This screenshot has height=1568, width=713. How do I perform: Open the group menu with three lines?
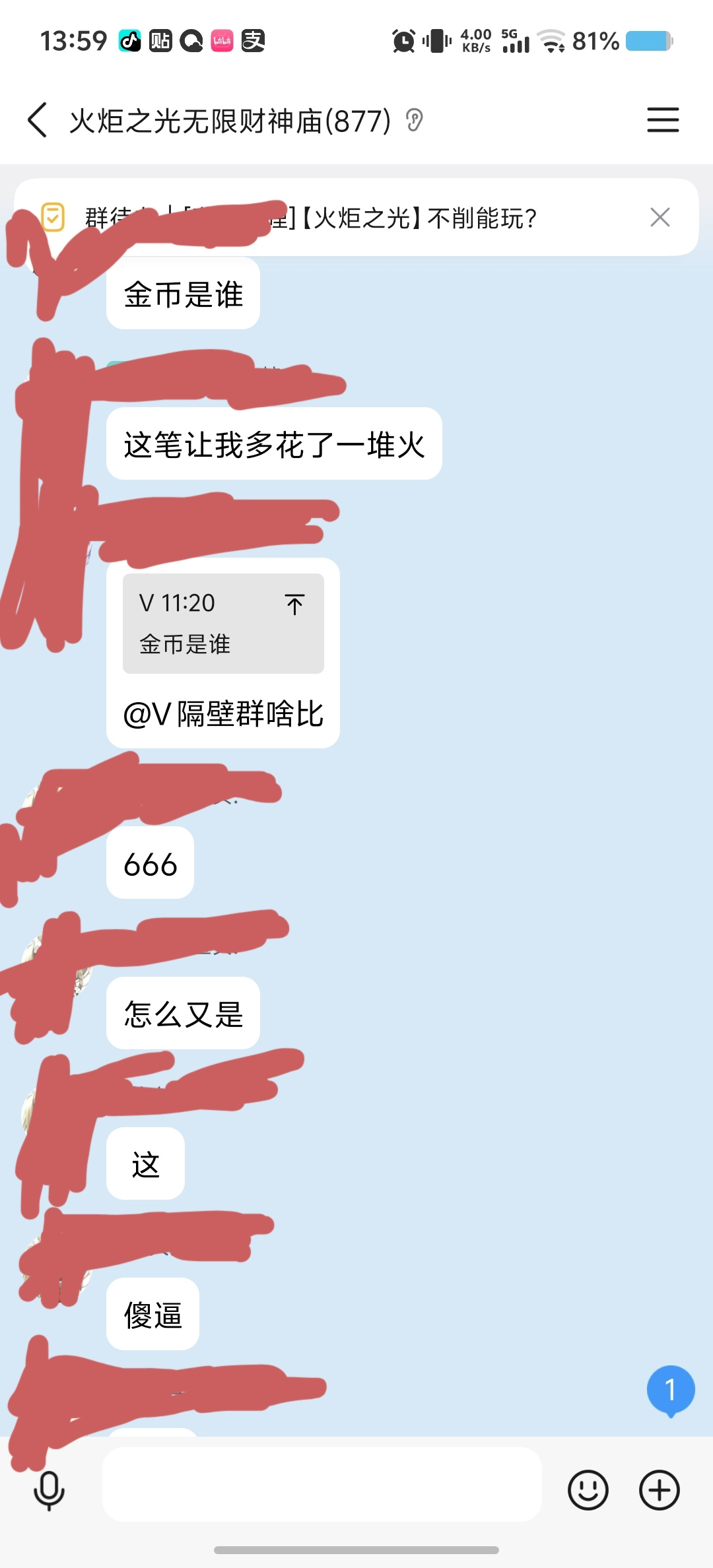(663, 120)
